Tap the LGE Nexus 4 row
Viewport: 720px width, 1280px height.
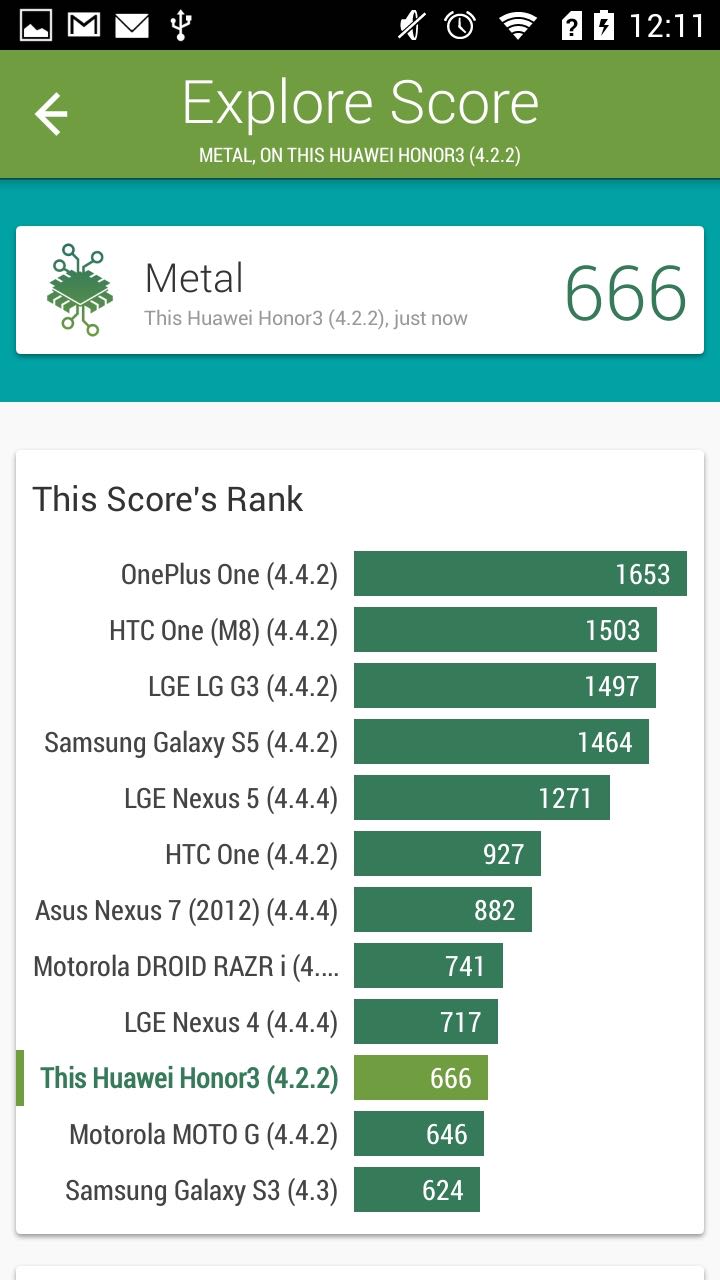click(360, 1022)
